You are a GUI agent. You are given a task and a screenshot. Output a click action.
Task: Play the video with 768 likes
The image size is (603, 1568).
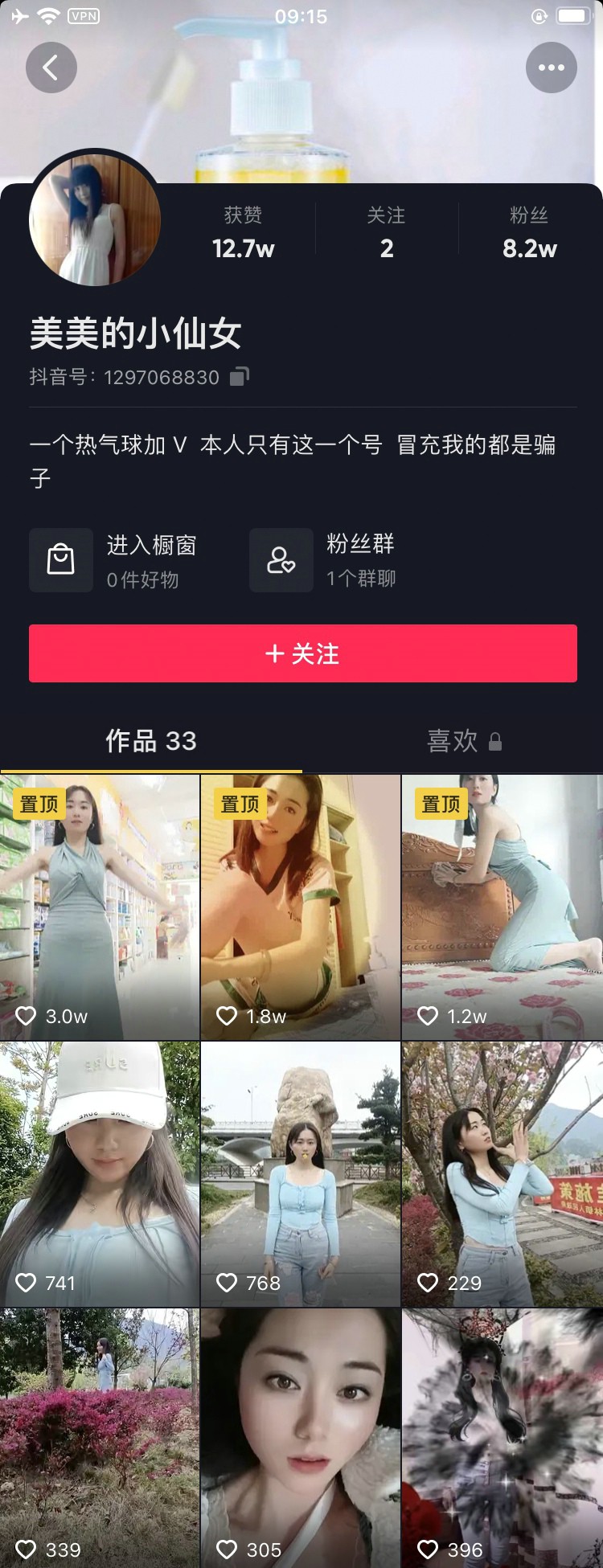(301, 1173)
